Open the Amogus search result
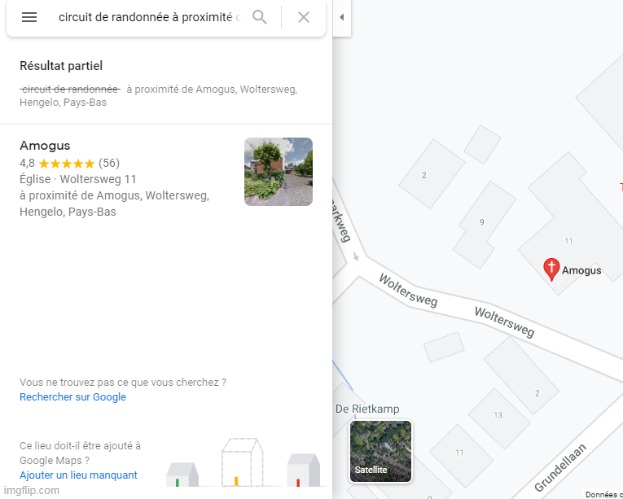The height and width of the screenshot is (499, 623). point(45,146)
